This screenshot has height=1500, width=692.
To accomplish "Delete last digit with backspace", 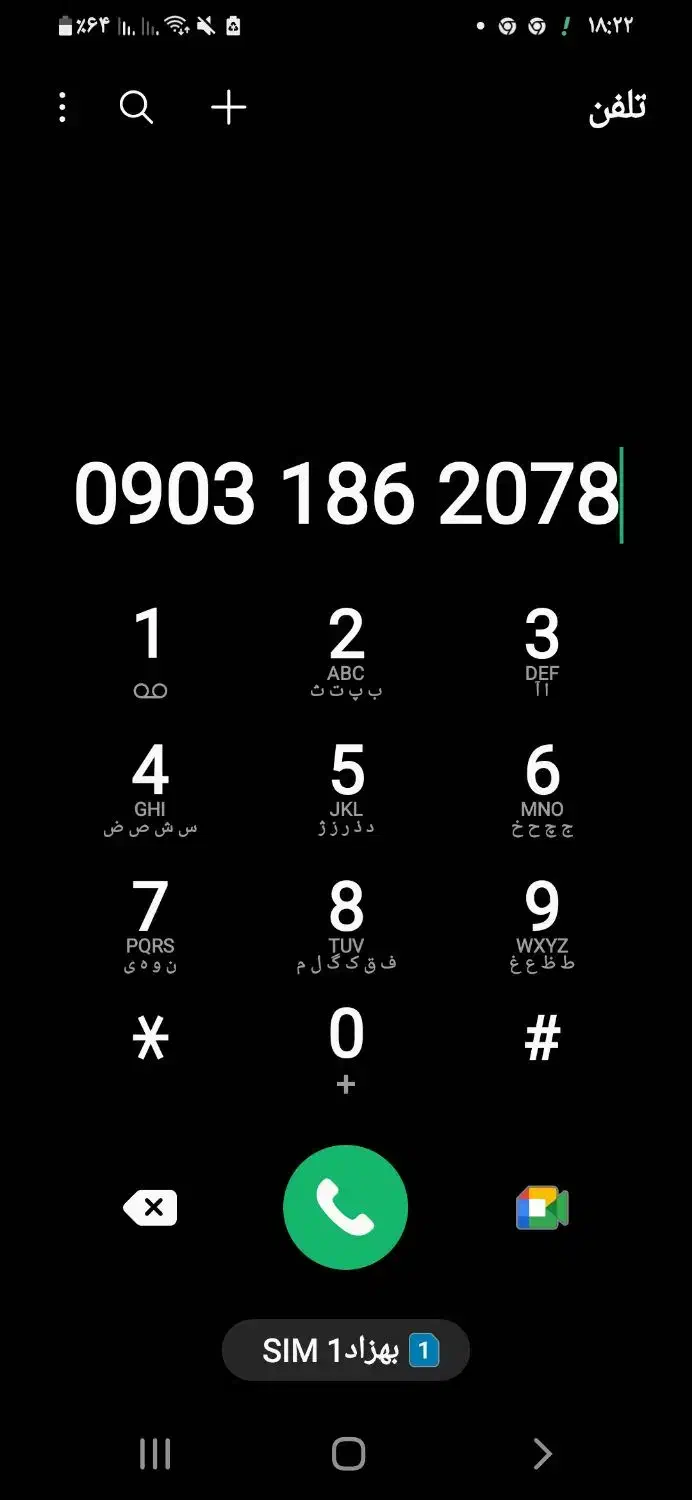I will (150, 1208).
